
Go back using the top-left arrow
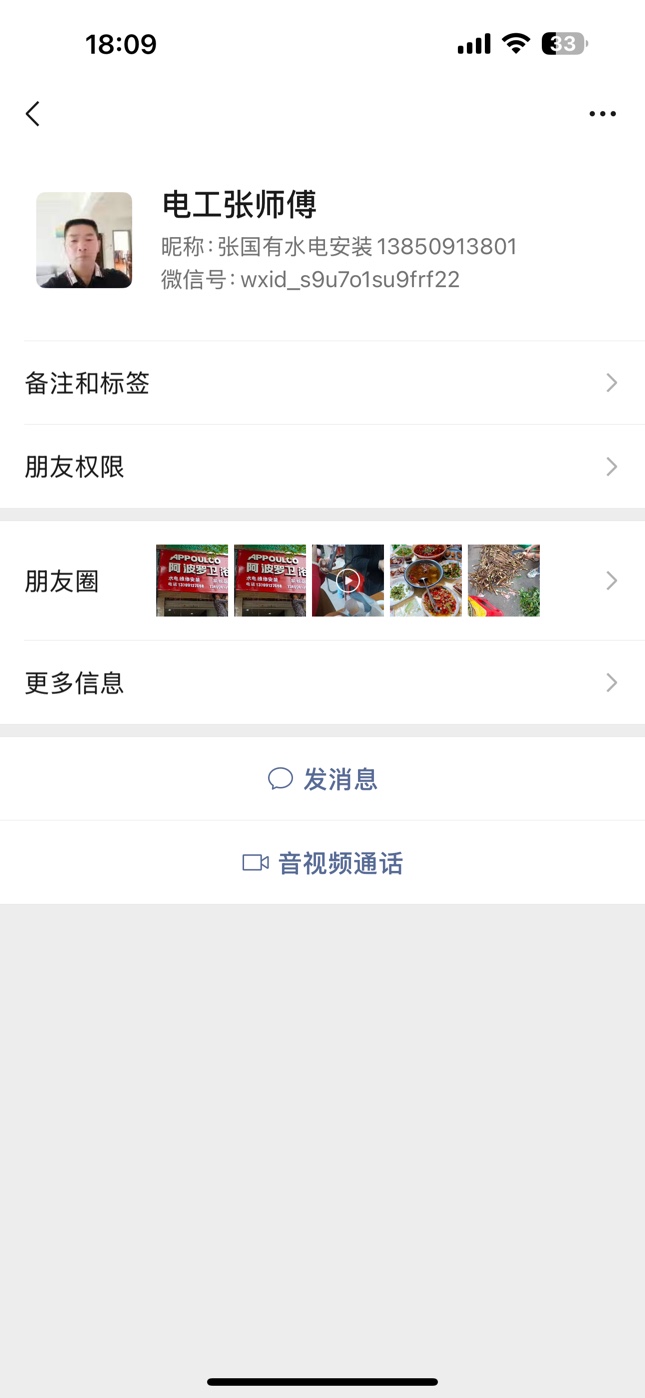[33, 114]
